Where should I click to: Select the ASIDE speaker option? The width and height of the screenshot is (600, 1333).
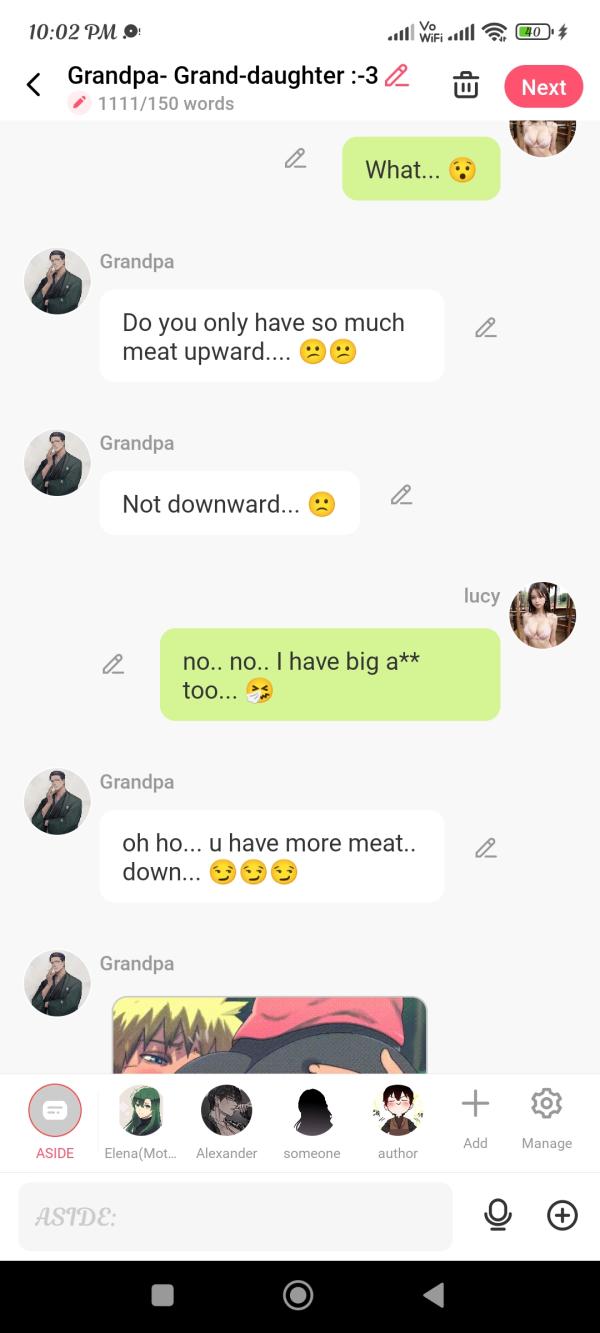(x=55, y=1111)
